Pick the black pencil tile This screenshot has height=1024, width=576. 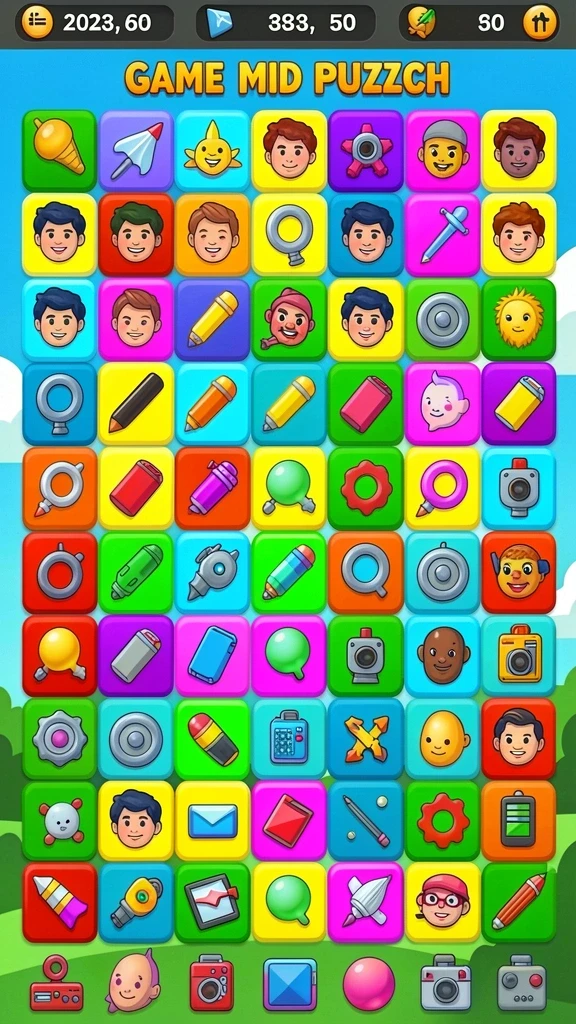point(136,404)
